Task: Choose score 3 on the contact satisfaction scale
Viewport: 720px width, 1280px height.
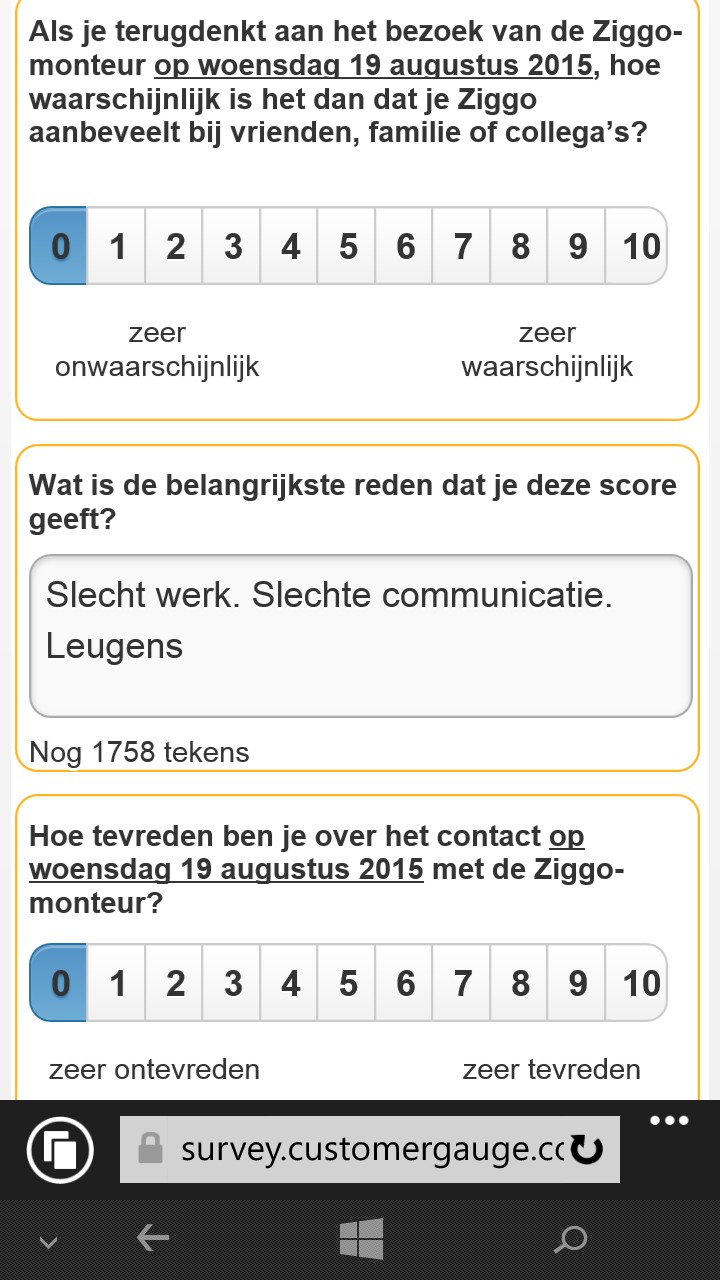Action: (x=233, y=983)
